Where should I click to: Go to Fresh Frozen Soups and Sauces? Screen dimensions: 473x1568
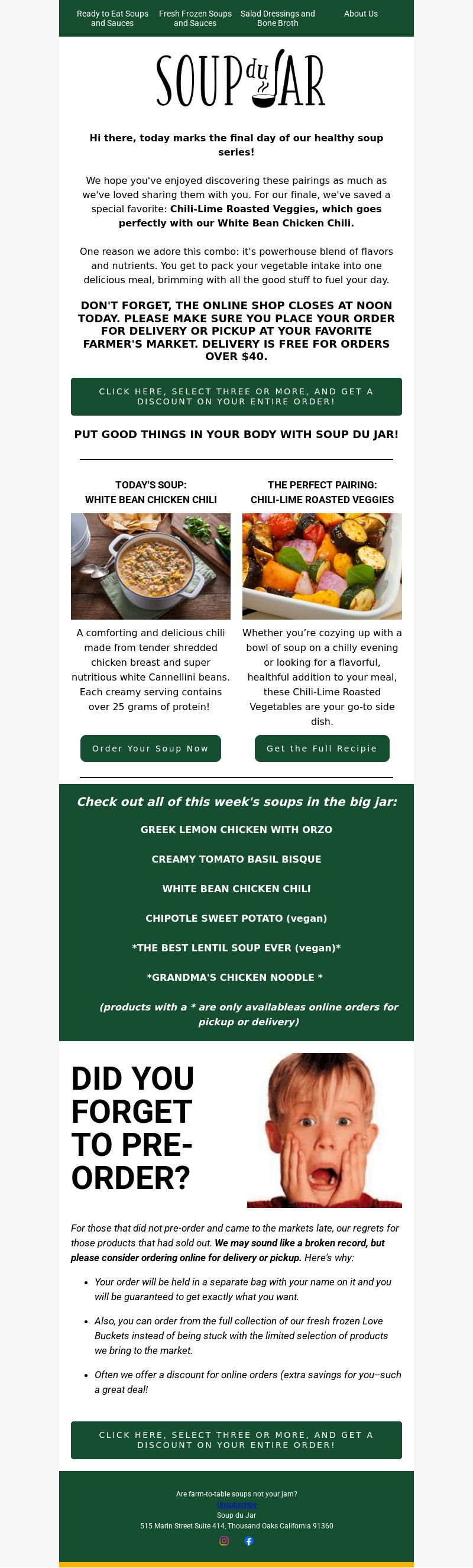[x=195, y=18]
